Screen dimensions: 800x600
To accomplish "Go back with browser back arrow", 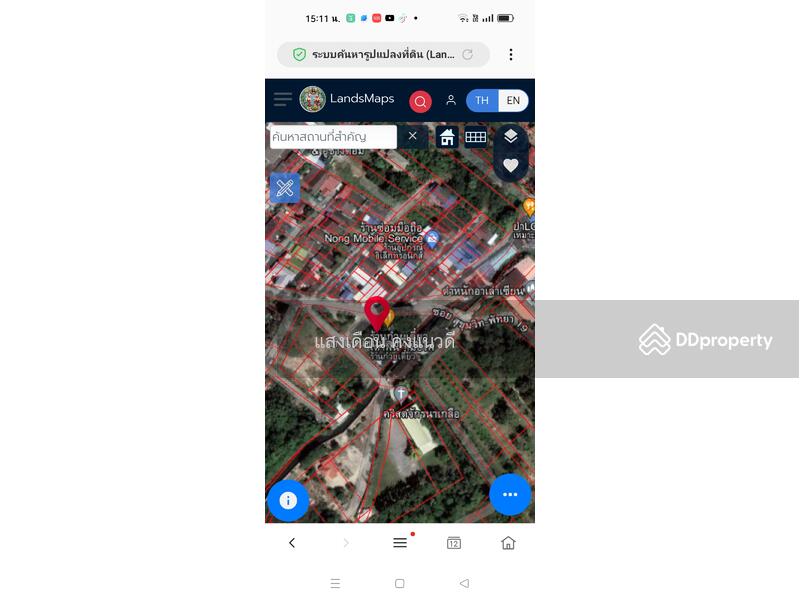I will (292, 543).
